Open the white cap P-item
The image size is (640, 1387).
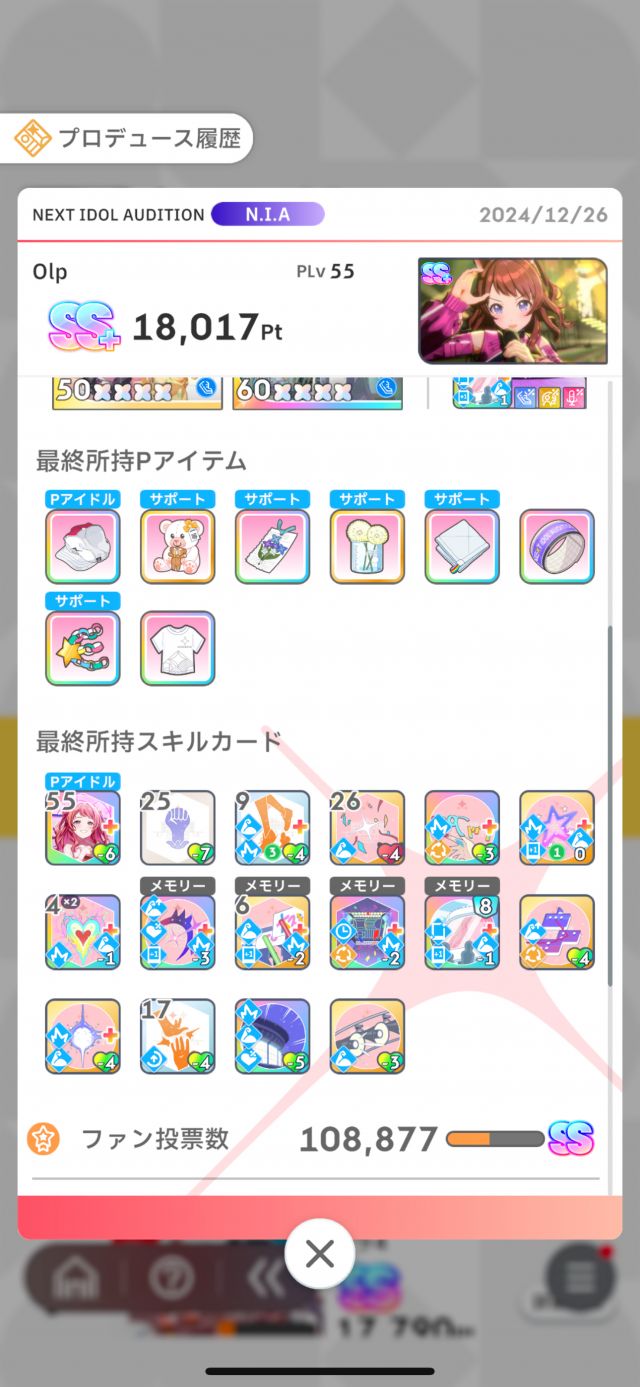click(82, 547)
